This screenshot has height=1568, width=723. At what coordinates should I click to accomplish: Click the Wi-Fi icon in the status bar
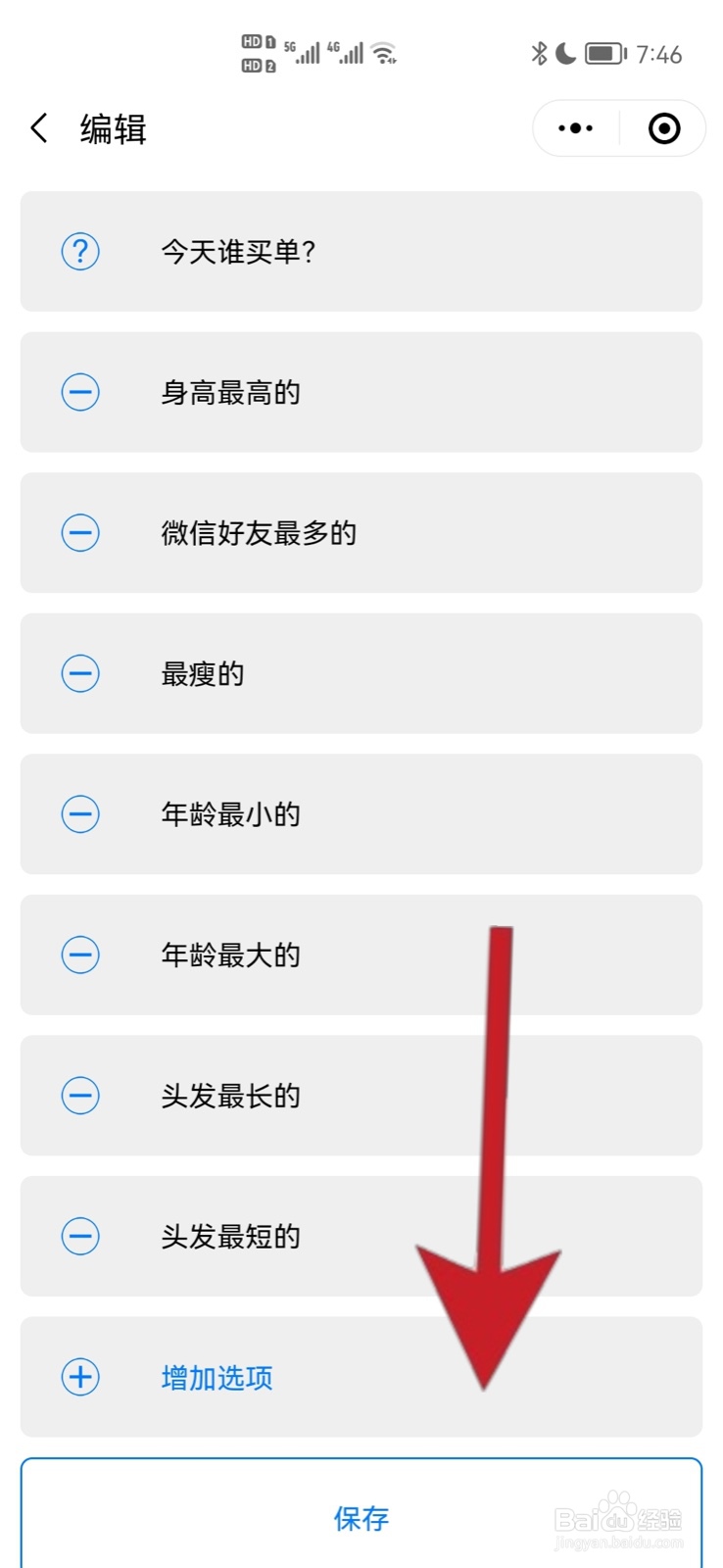[x=384, y=54]
